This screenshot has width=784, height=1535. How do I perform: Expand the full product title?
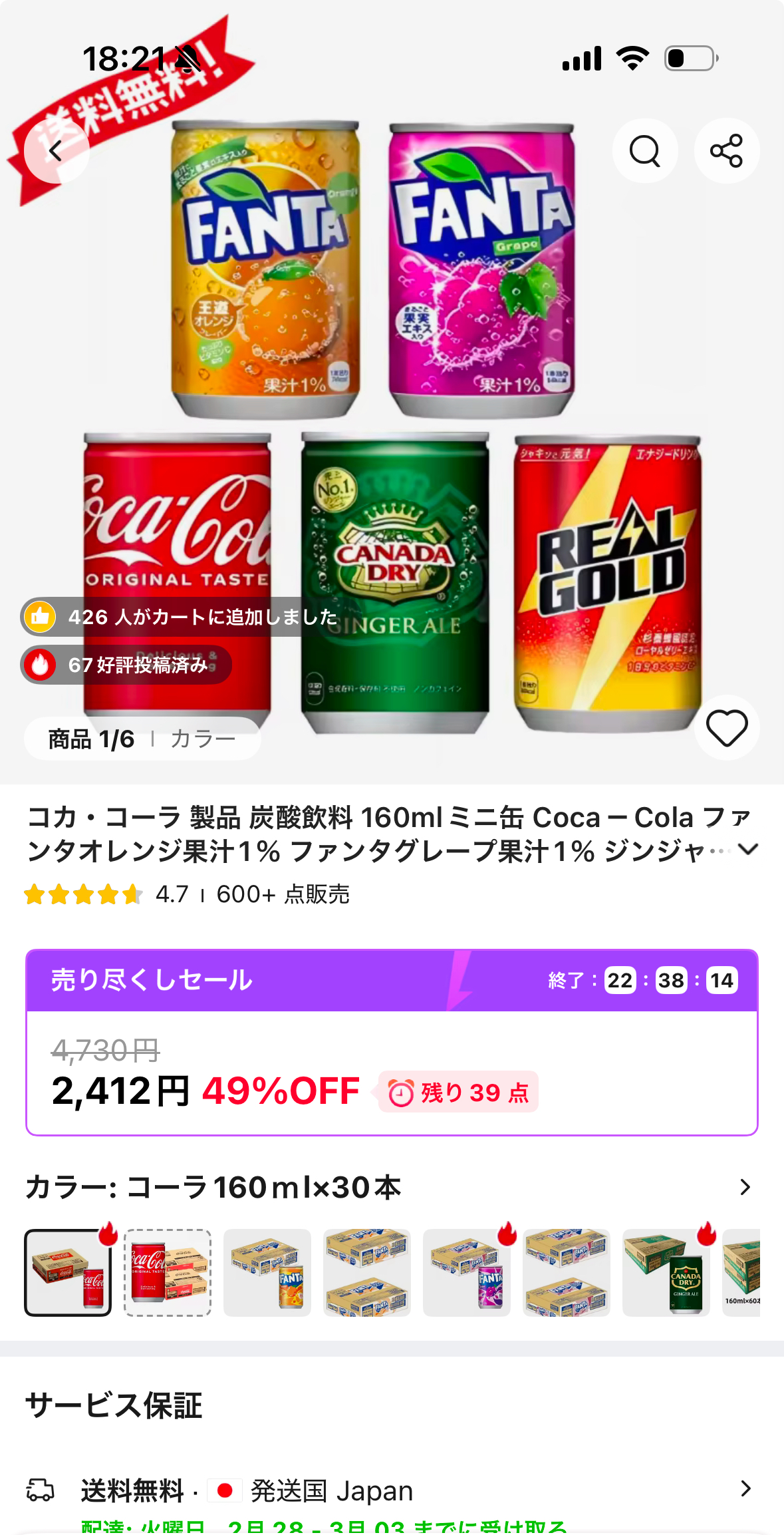749,850
